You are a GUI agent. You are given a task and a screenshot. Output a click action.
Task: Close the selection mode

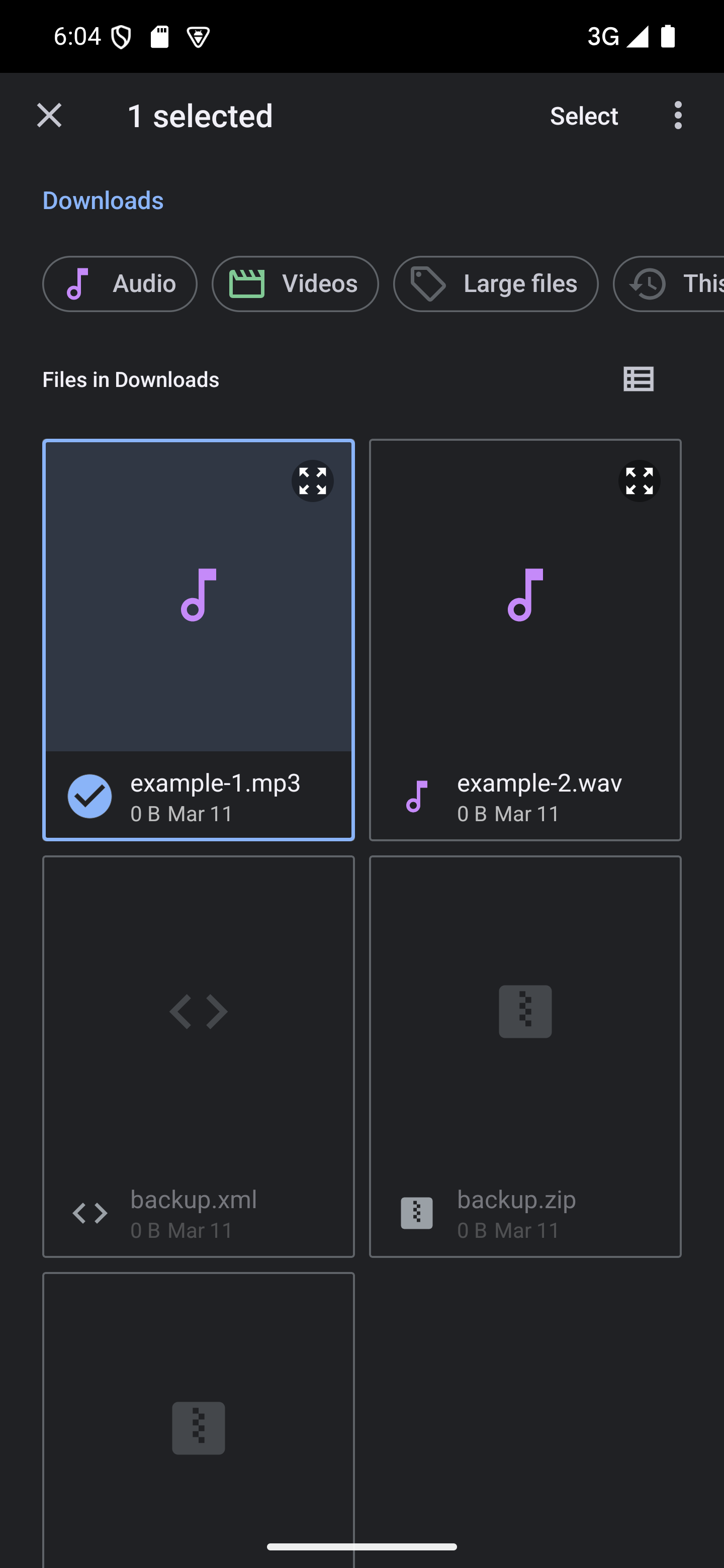click(x=49, y=116)
